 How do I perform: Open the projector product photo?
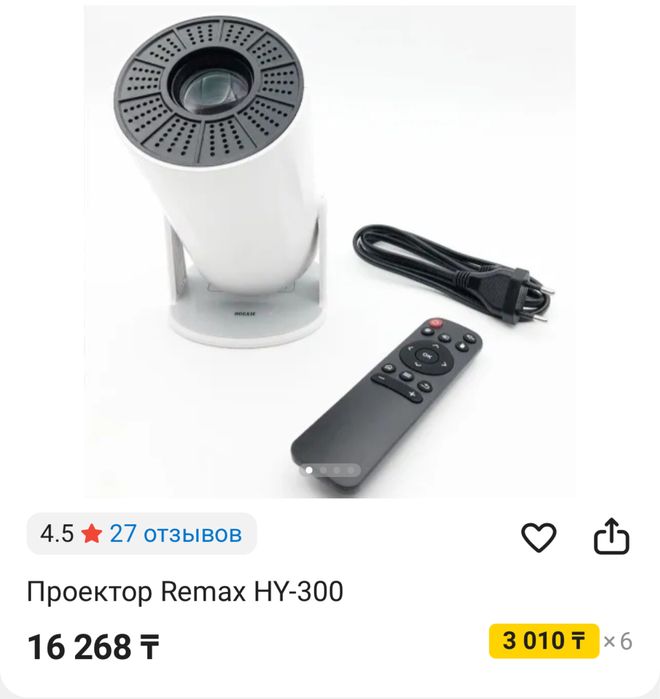pyautogui.click(x=330, y=250)
